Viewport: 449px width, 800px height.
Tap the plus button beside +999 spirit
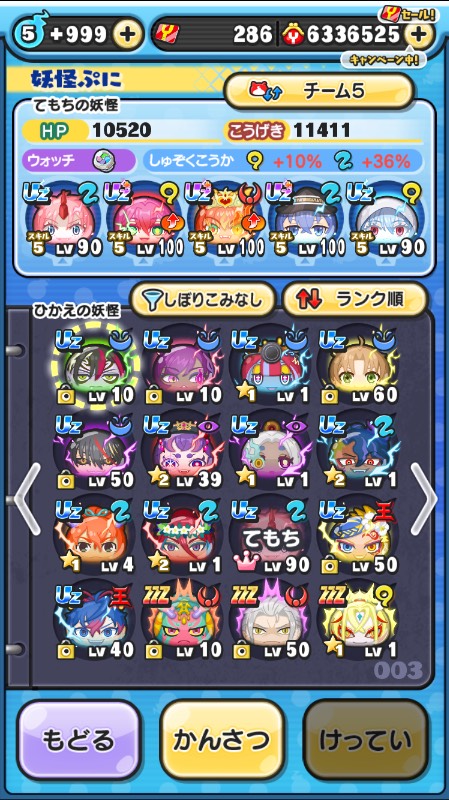coord(128,35)
